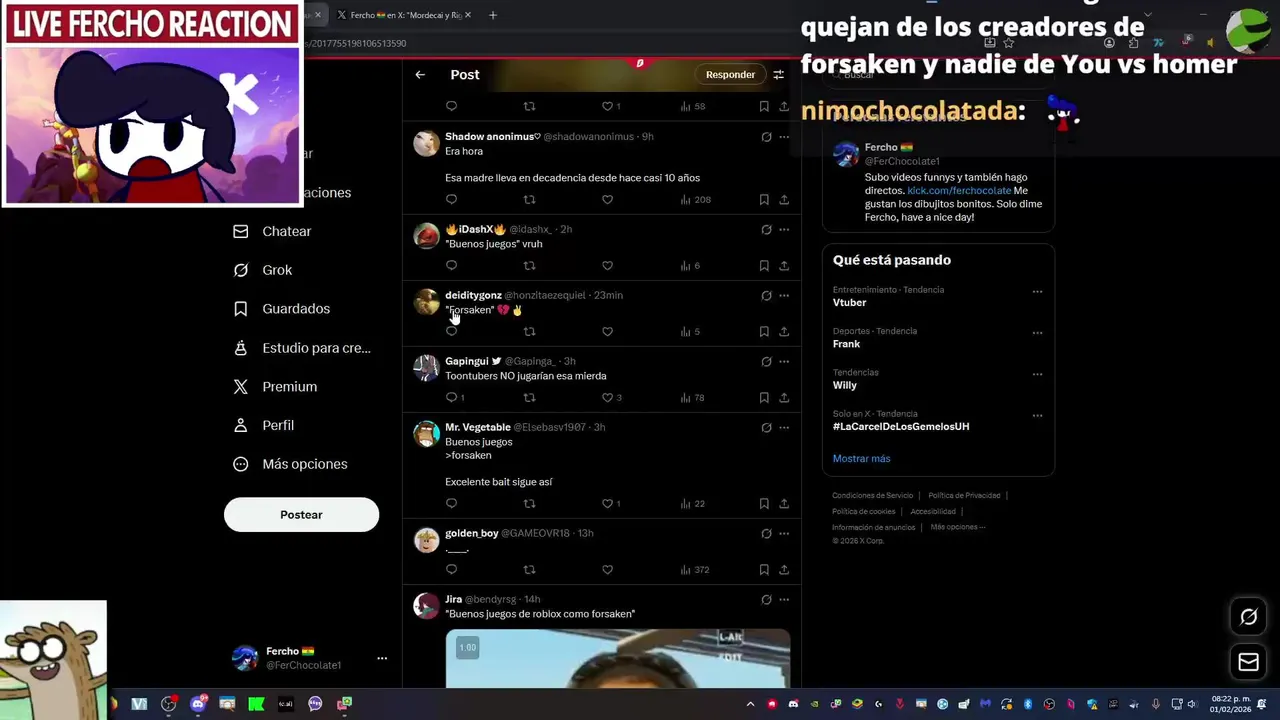Tap Mostrar más under trends
This screenshot has height=720, width=1280.
(861, 459)
